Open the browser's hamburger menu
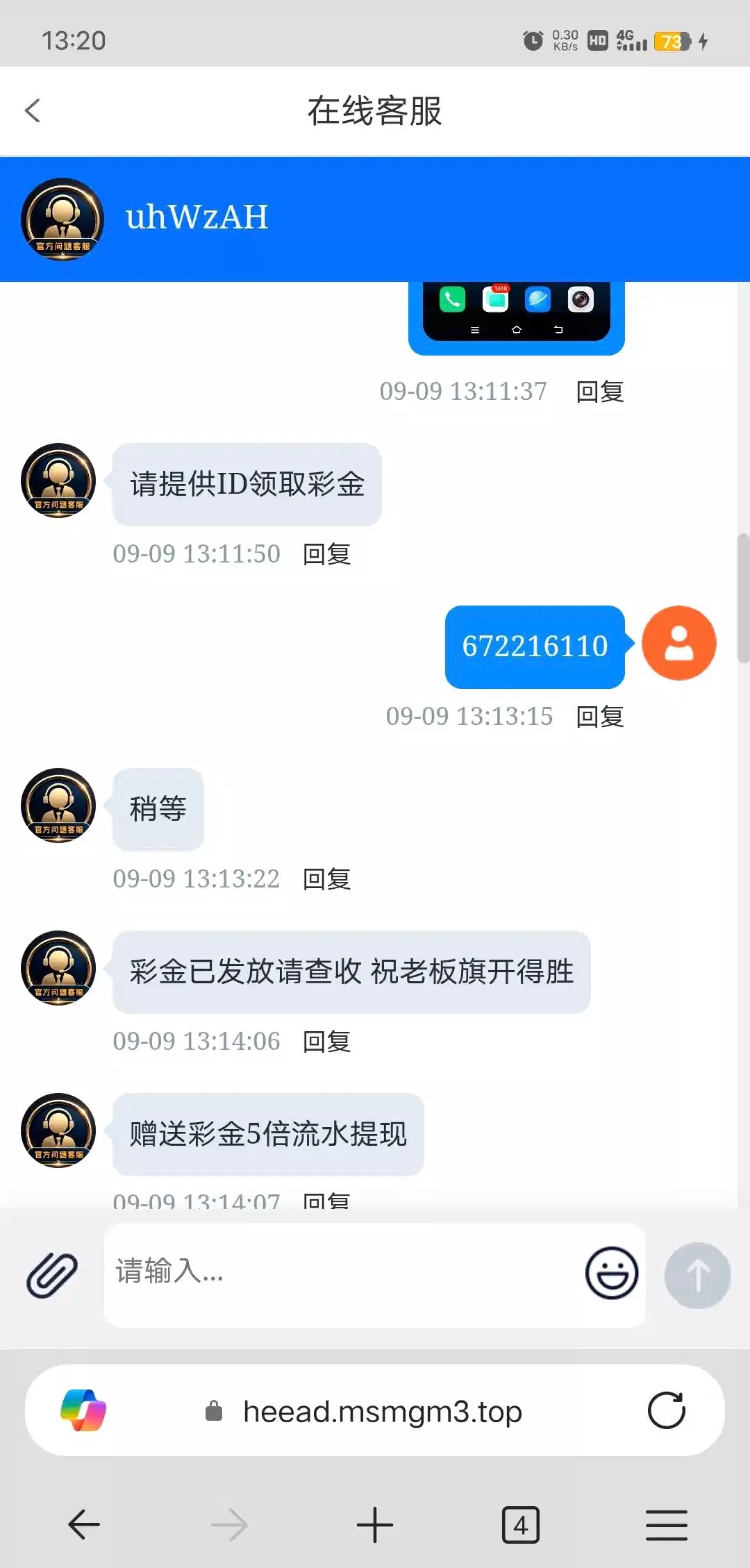This screenshot has height=1568, width=750. coord(667,1525)
